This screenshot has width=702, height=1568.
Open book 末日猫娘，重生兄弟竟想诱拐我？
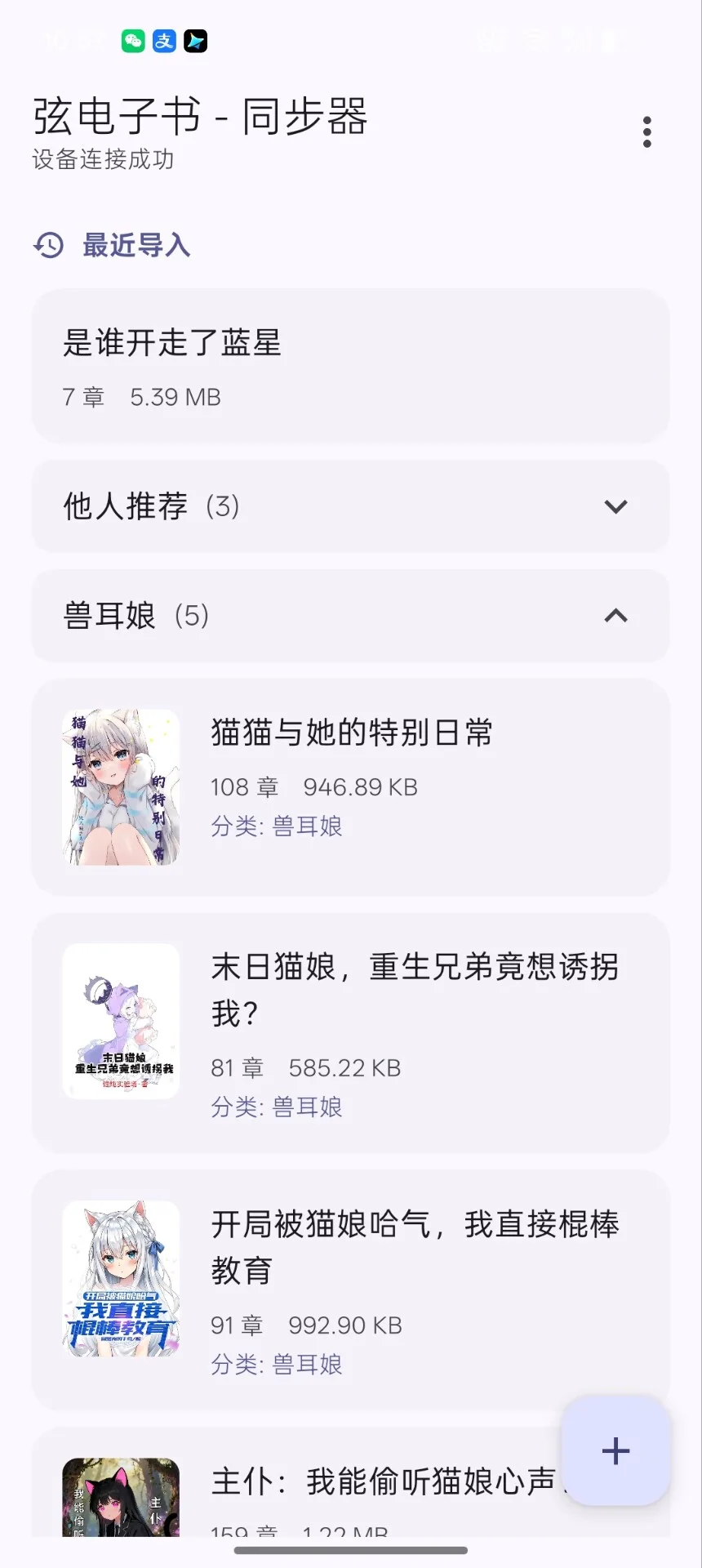click(350, 1033)
